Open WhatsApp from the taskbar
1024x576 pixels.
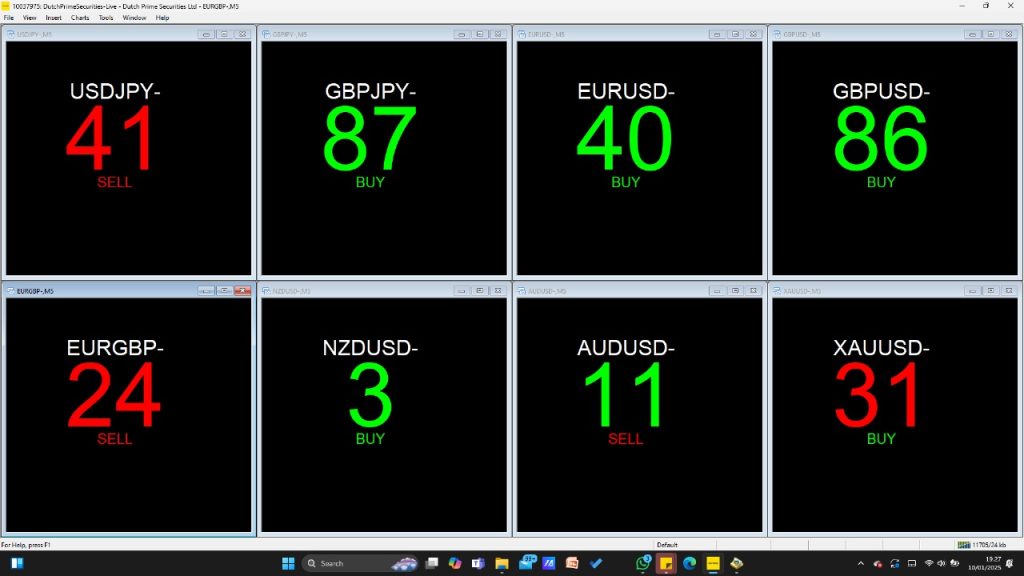tap(643, 563)
